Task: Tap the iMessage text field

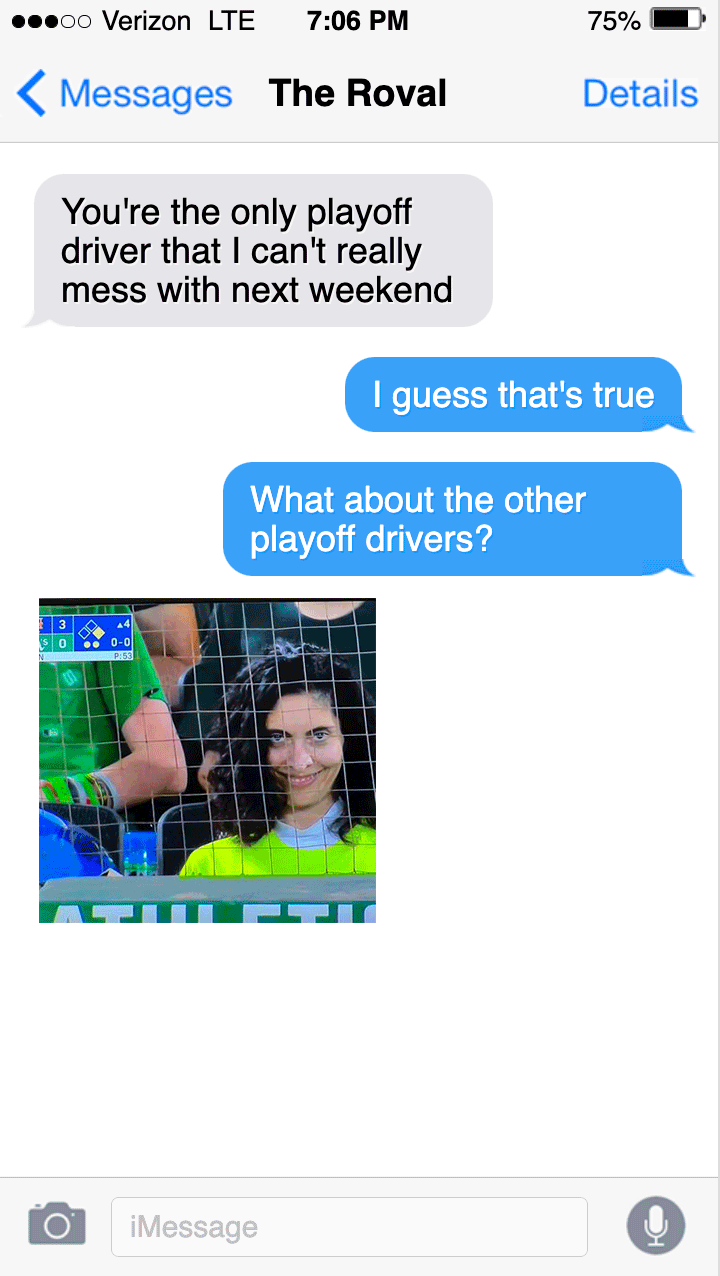Action: 348,1227
